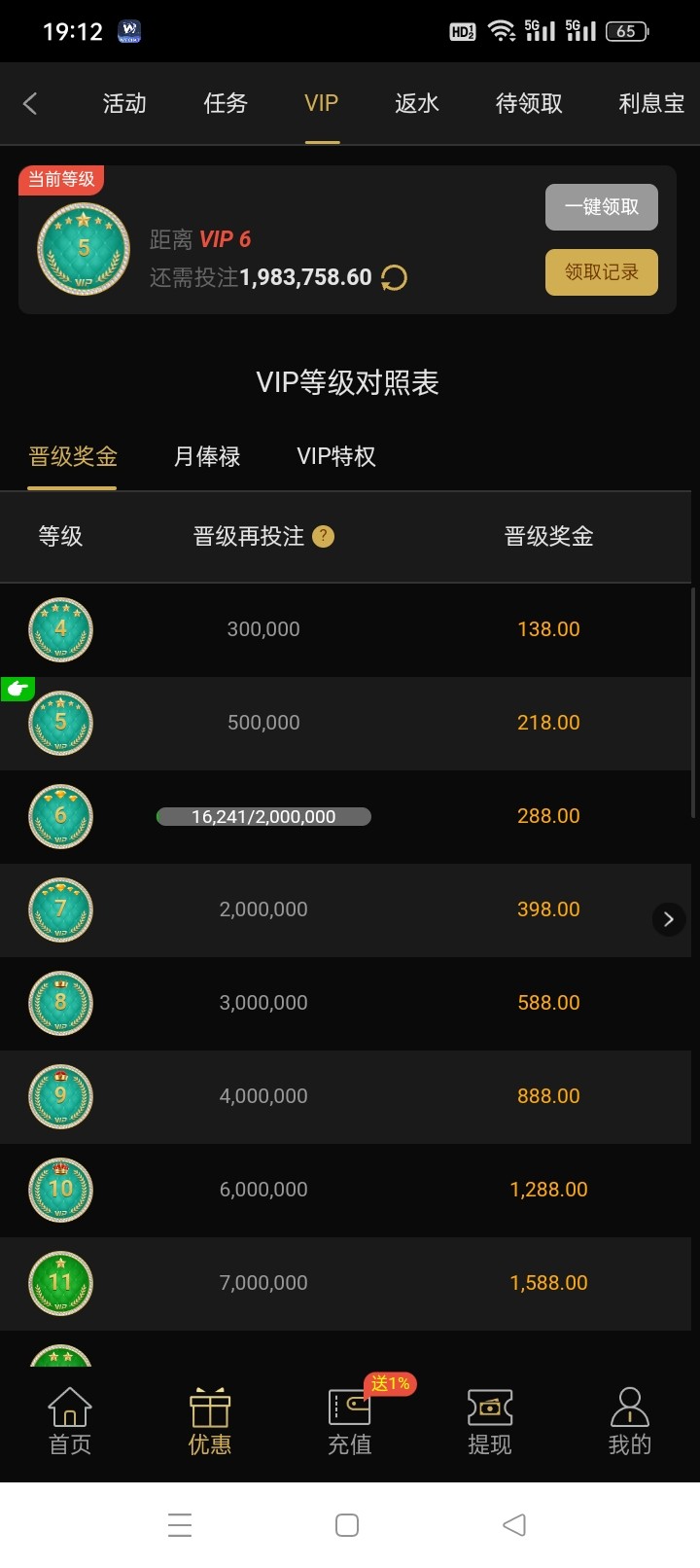The image size is (700, 1568).
Task: Tap the question mark next to 晋级再投注
Action: point(324,536)
